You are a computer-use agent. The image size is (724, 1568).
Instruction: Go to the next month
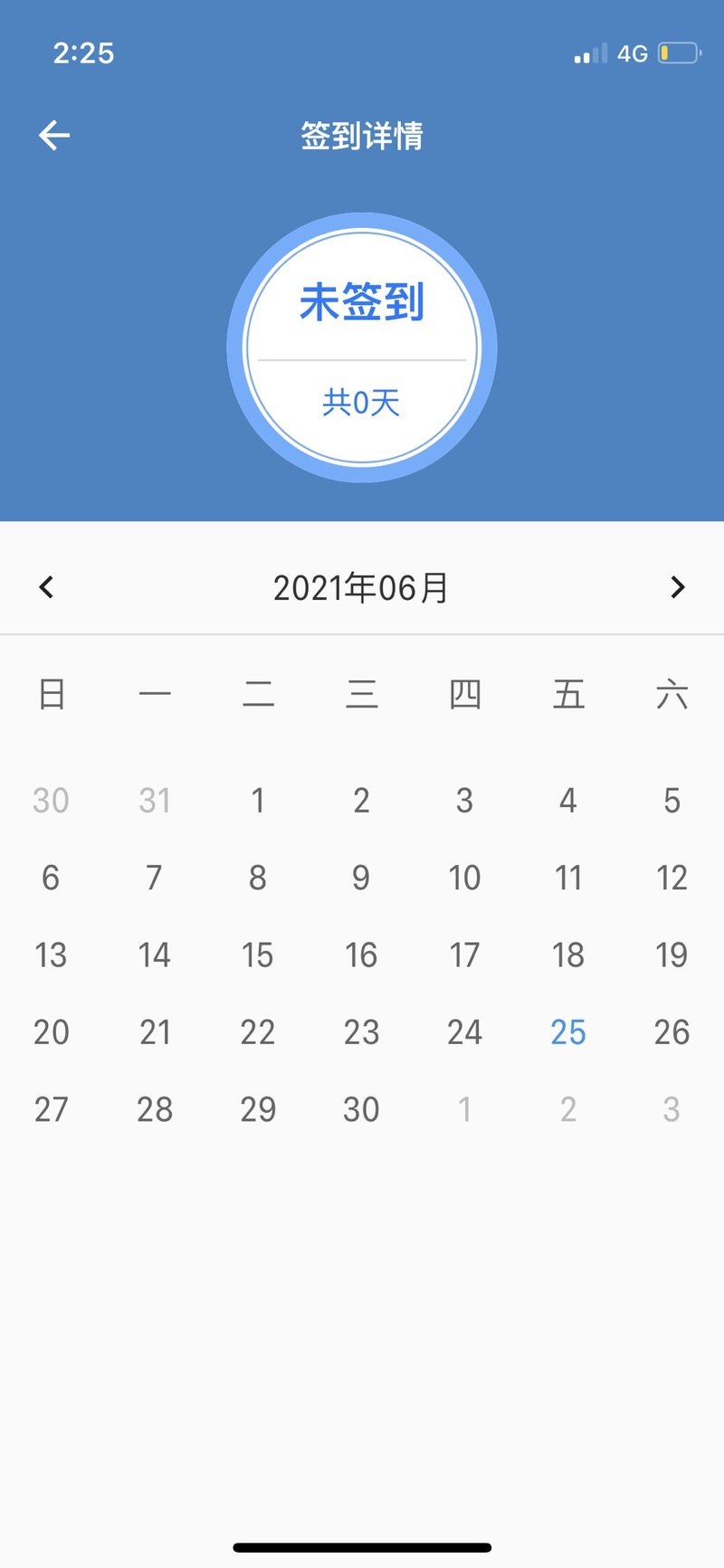point(677,587)
